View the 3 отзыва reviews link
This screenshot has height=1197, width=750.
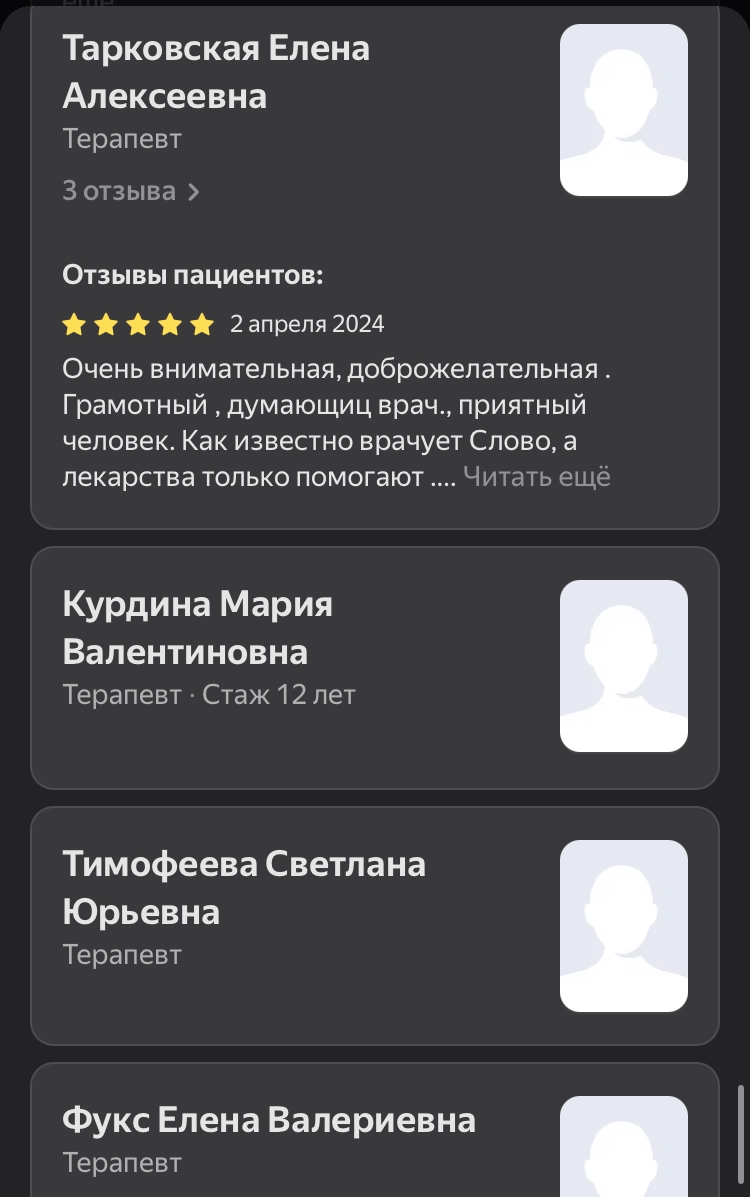coord(131,191)
